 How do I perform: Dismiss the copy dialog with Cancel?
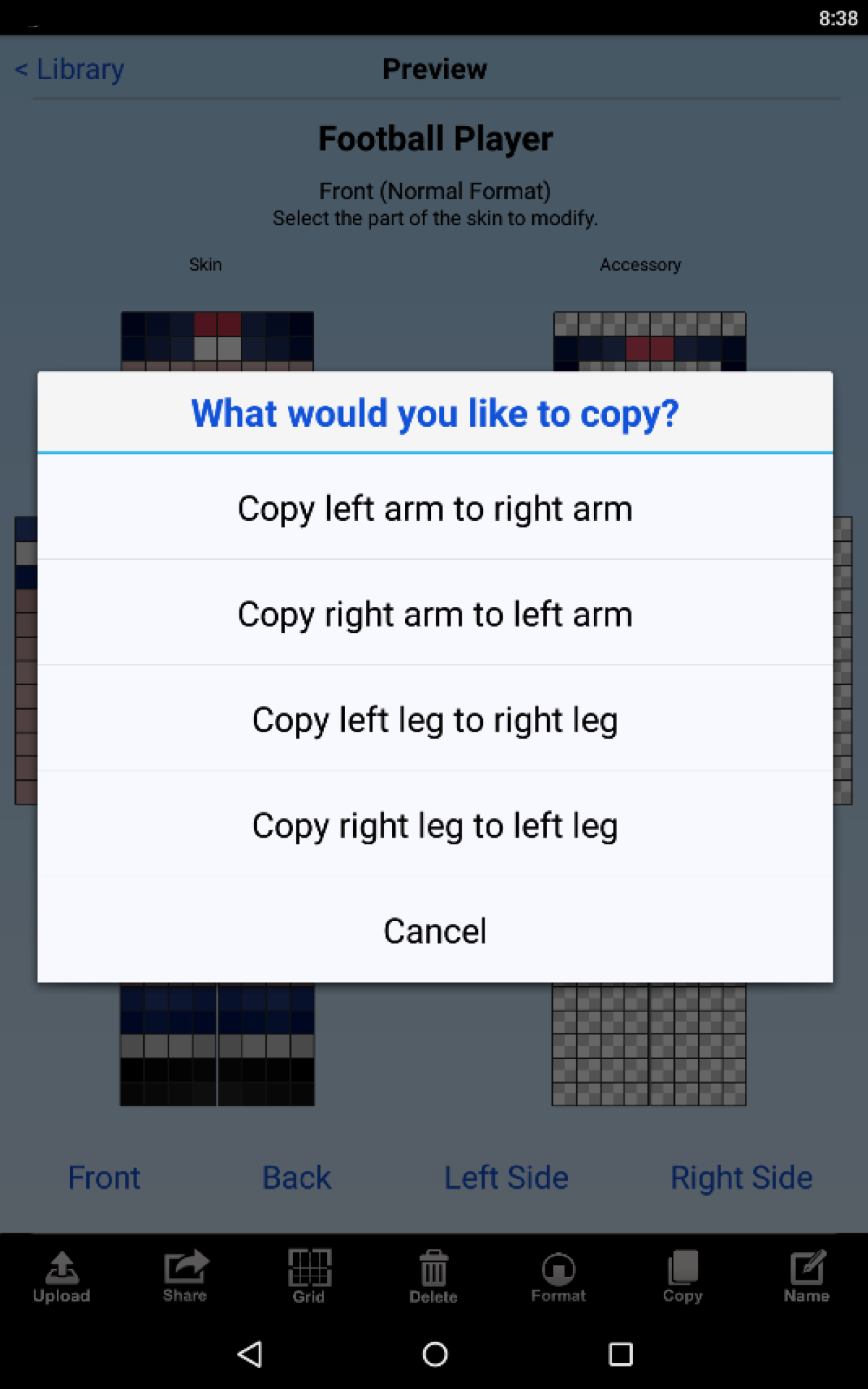tap(435, 930)
